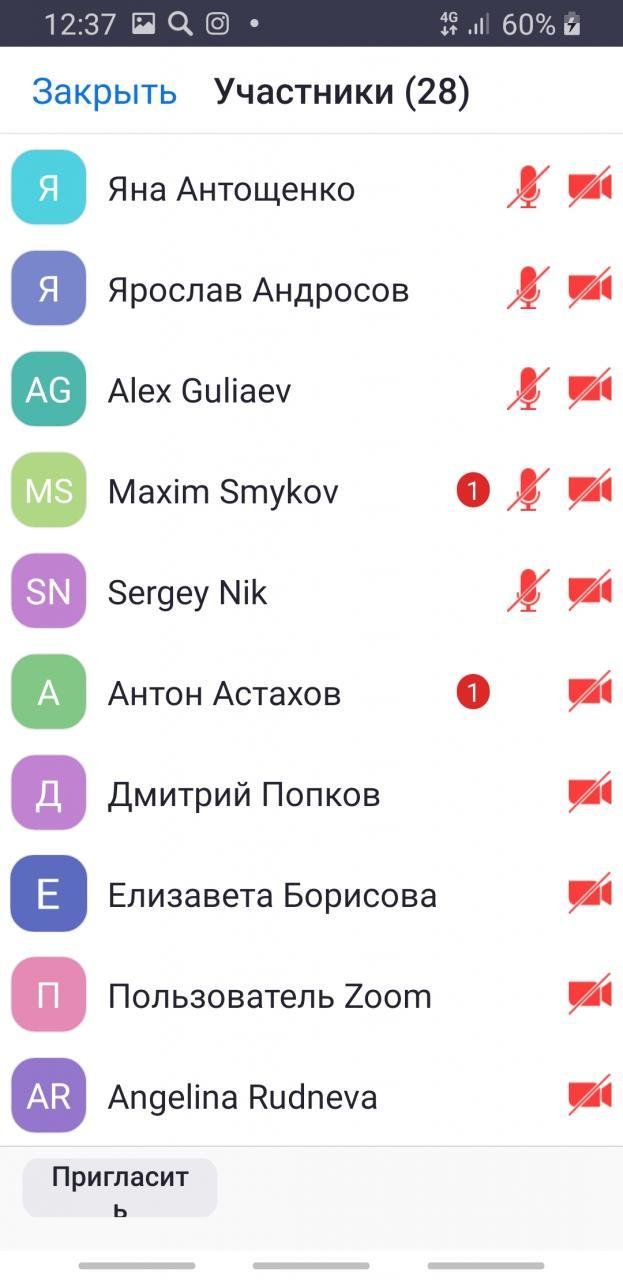This screenshot has height=1280, width=623.
Task: Open participant Яна Антощенко
Action: 311,188
